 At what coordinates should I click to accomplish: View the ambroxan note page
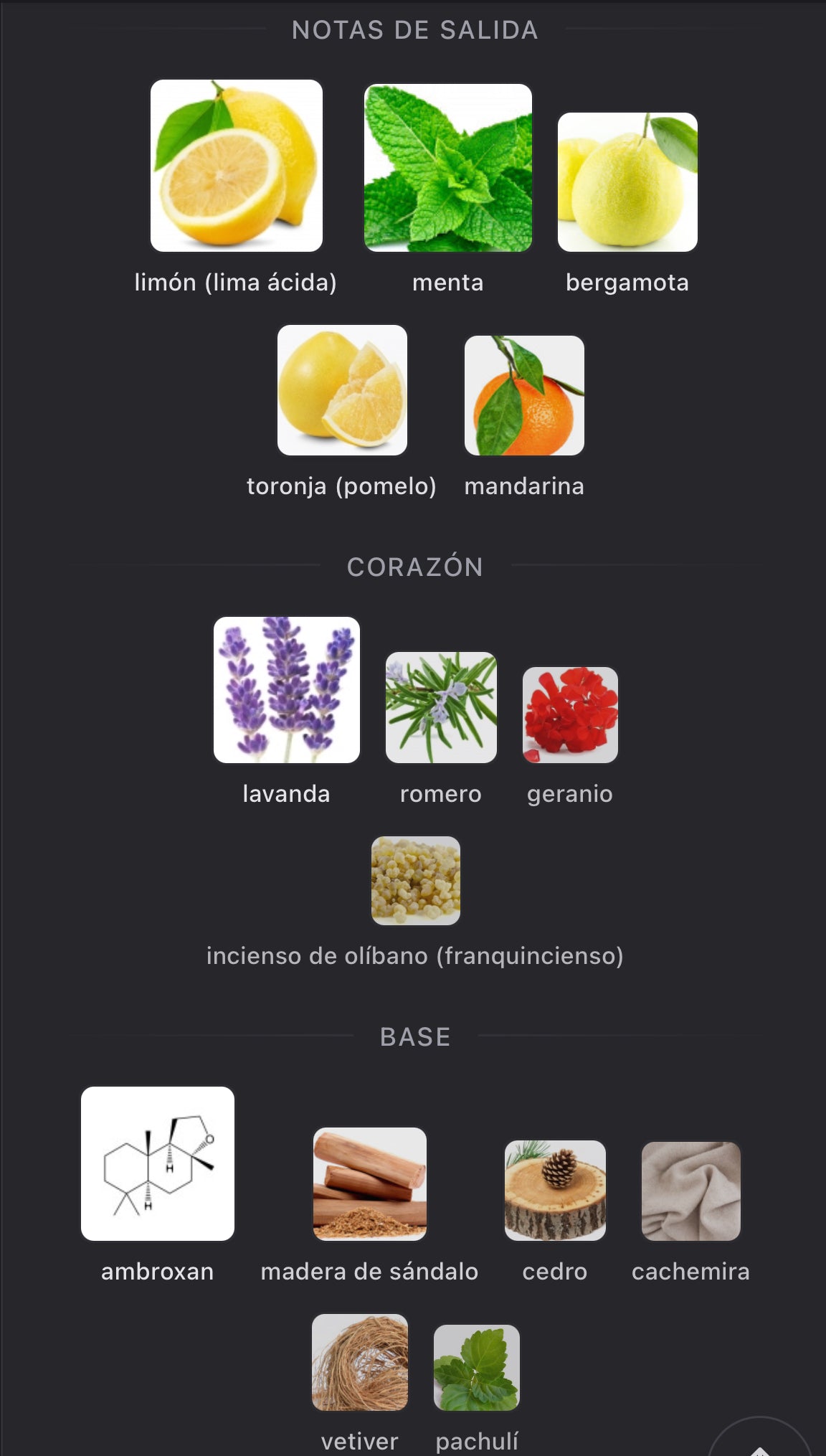(x=158, y=1163)
